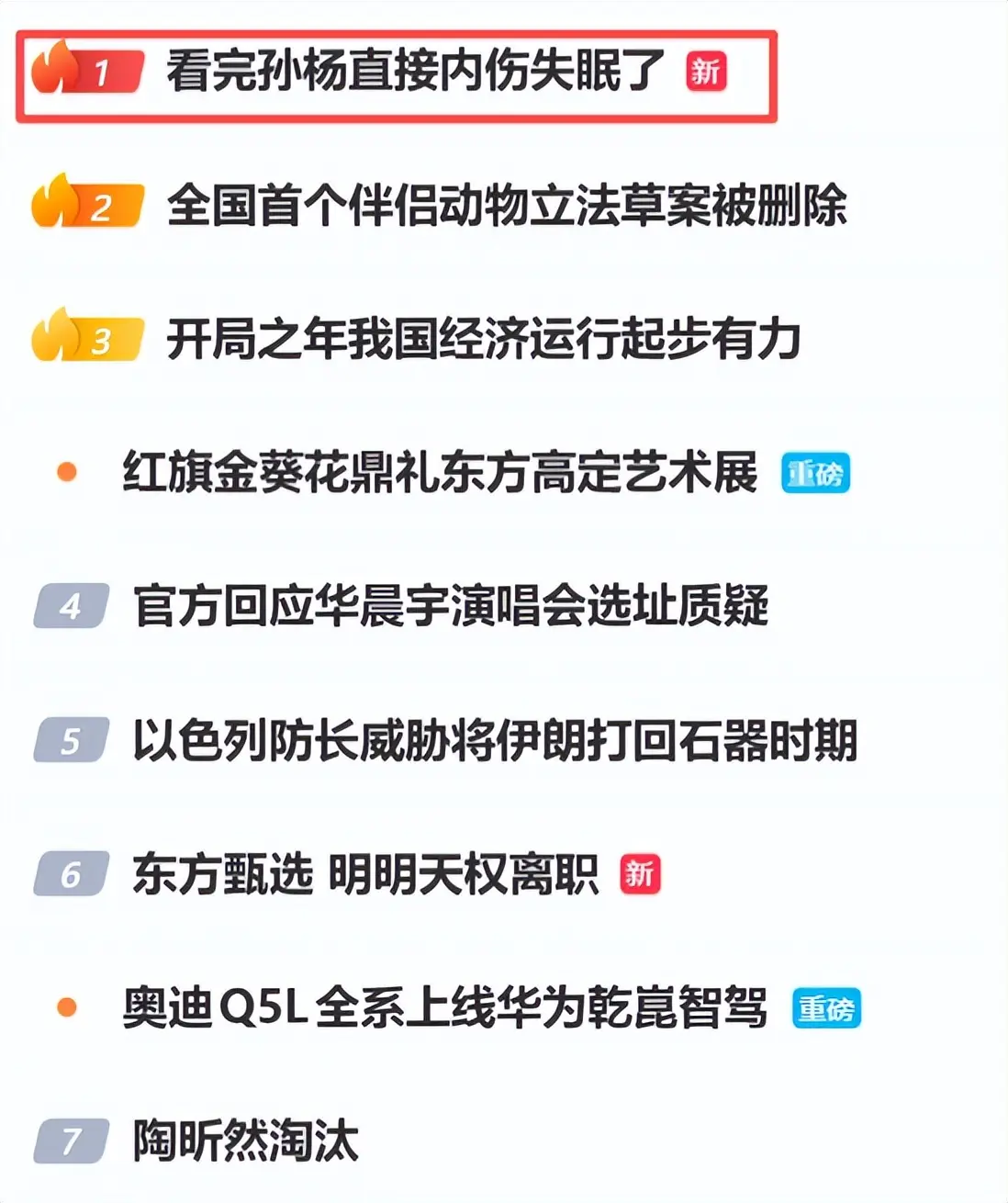
Task: Select the 以色列防长威胁将伊朗打回石器时期 entry
Action: coord(495,741)
